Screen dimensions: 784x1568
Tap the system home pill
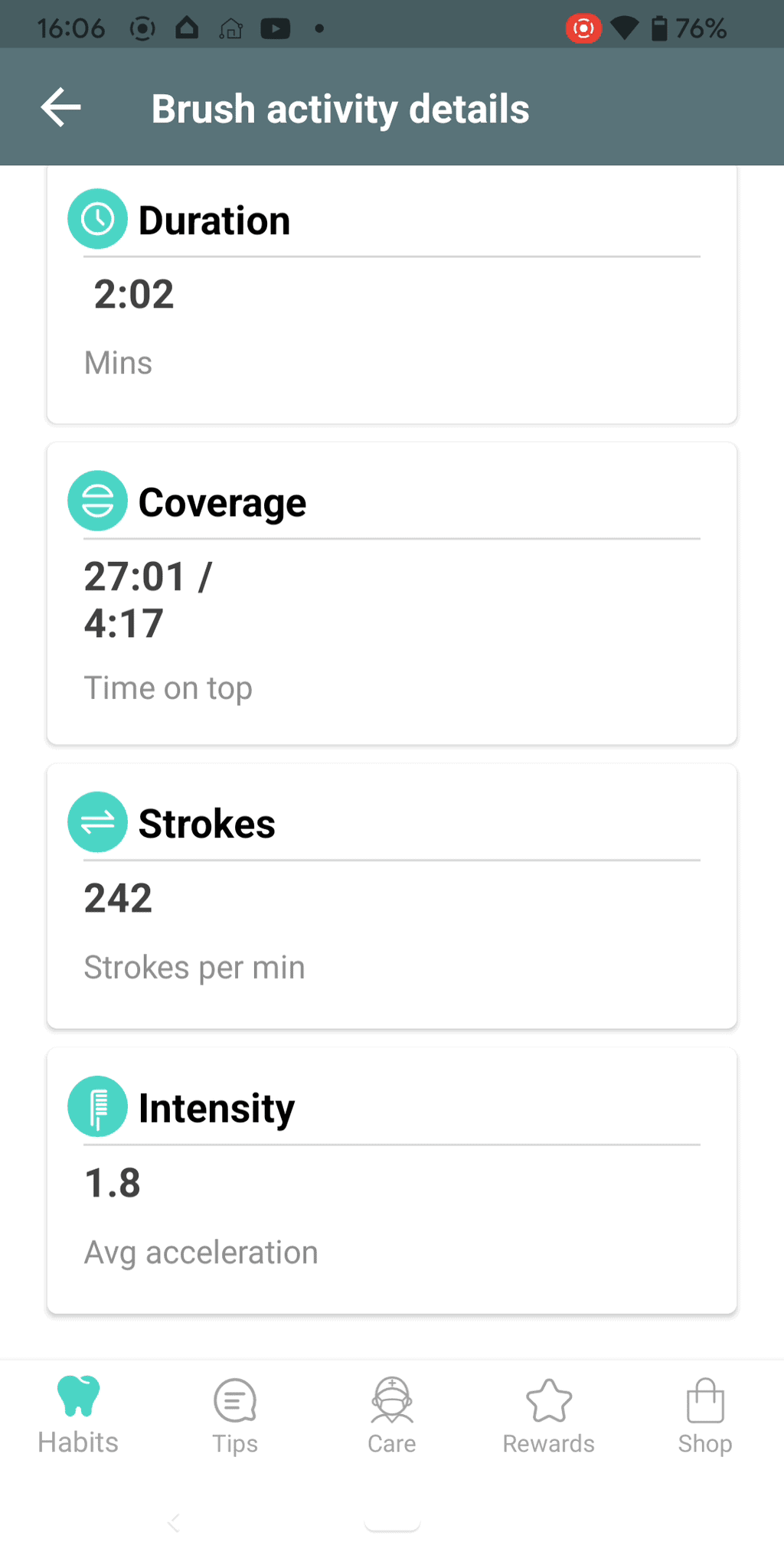pos(392,1524)
